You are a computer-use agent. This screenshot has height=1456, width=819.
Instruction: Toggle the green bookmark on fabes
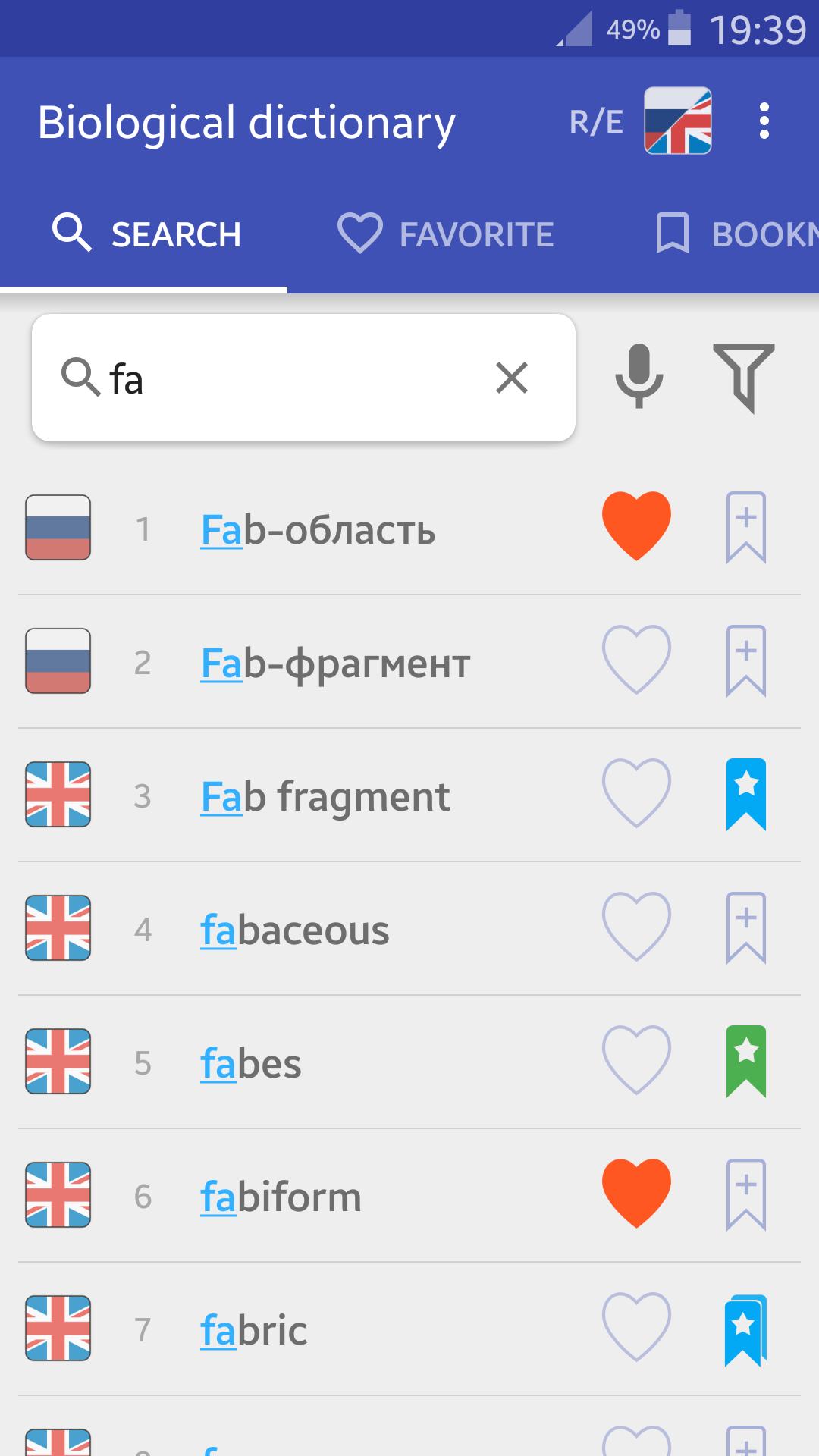746,1062
